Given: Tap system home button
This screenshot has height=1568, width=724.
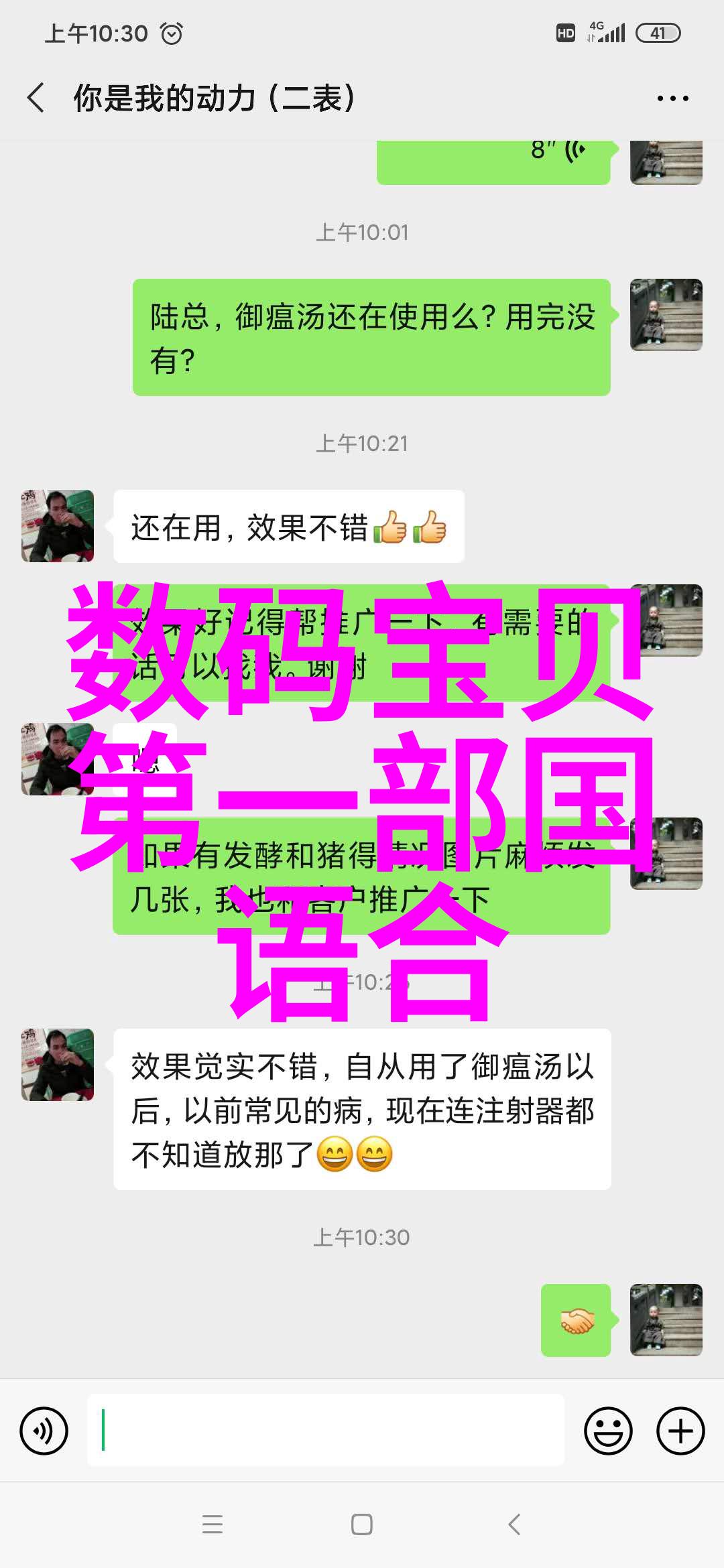Looking at the screenshot, I should (362, 1524).
